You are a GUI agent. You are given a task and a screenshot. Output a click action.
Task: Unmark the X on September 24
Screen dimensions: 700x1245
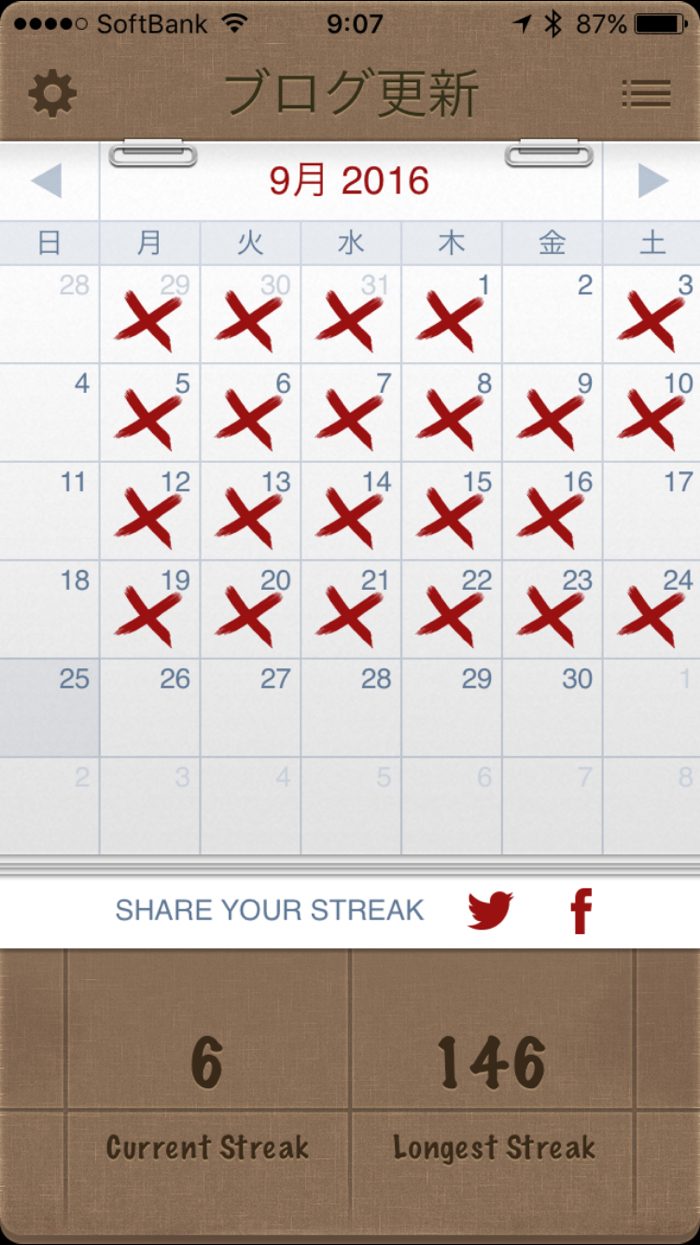click(x=652, y=608)
